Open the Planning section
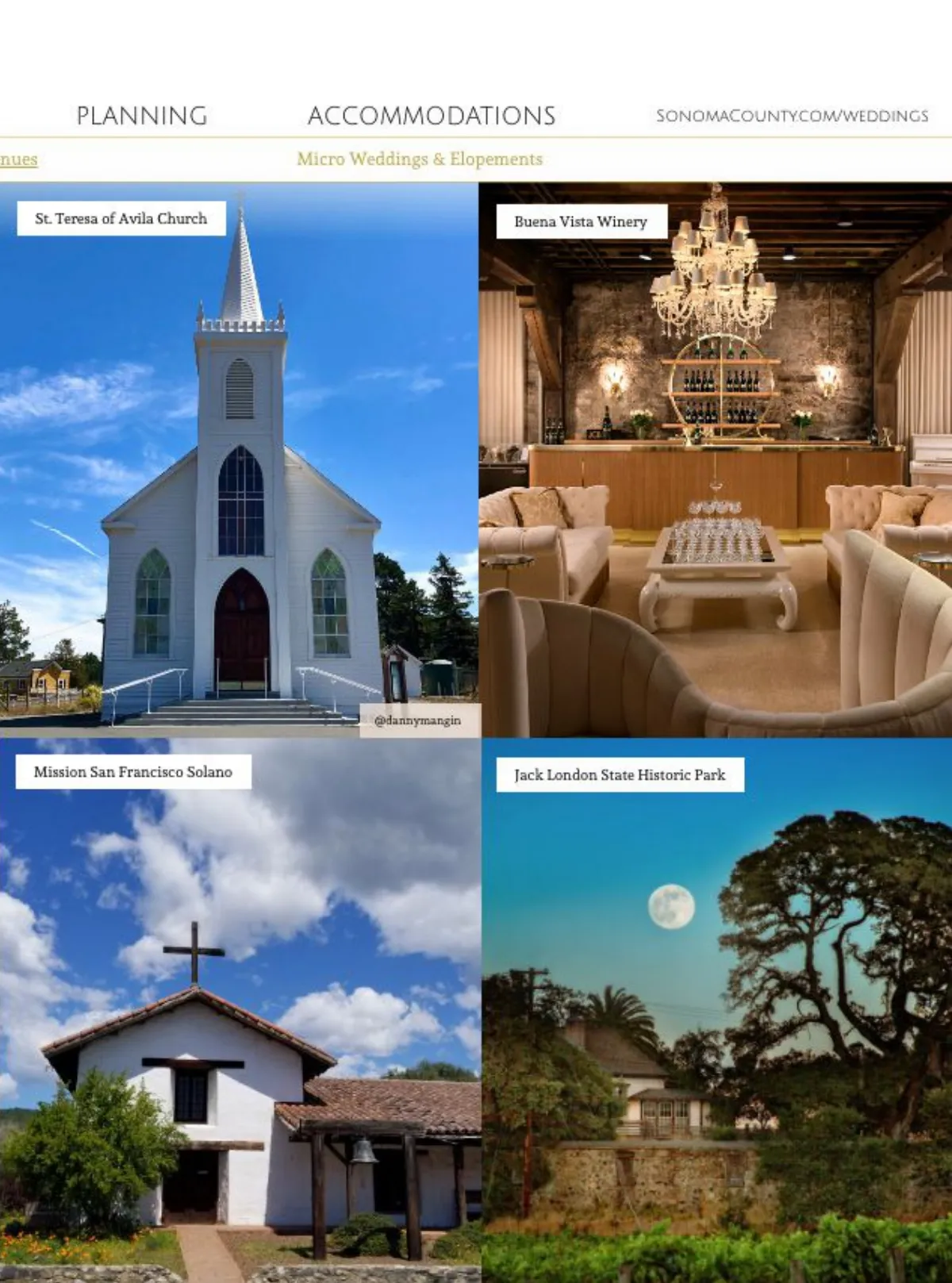Image resolution: width=952 pixels, height=1283 pixels. click(142, 116)
